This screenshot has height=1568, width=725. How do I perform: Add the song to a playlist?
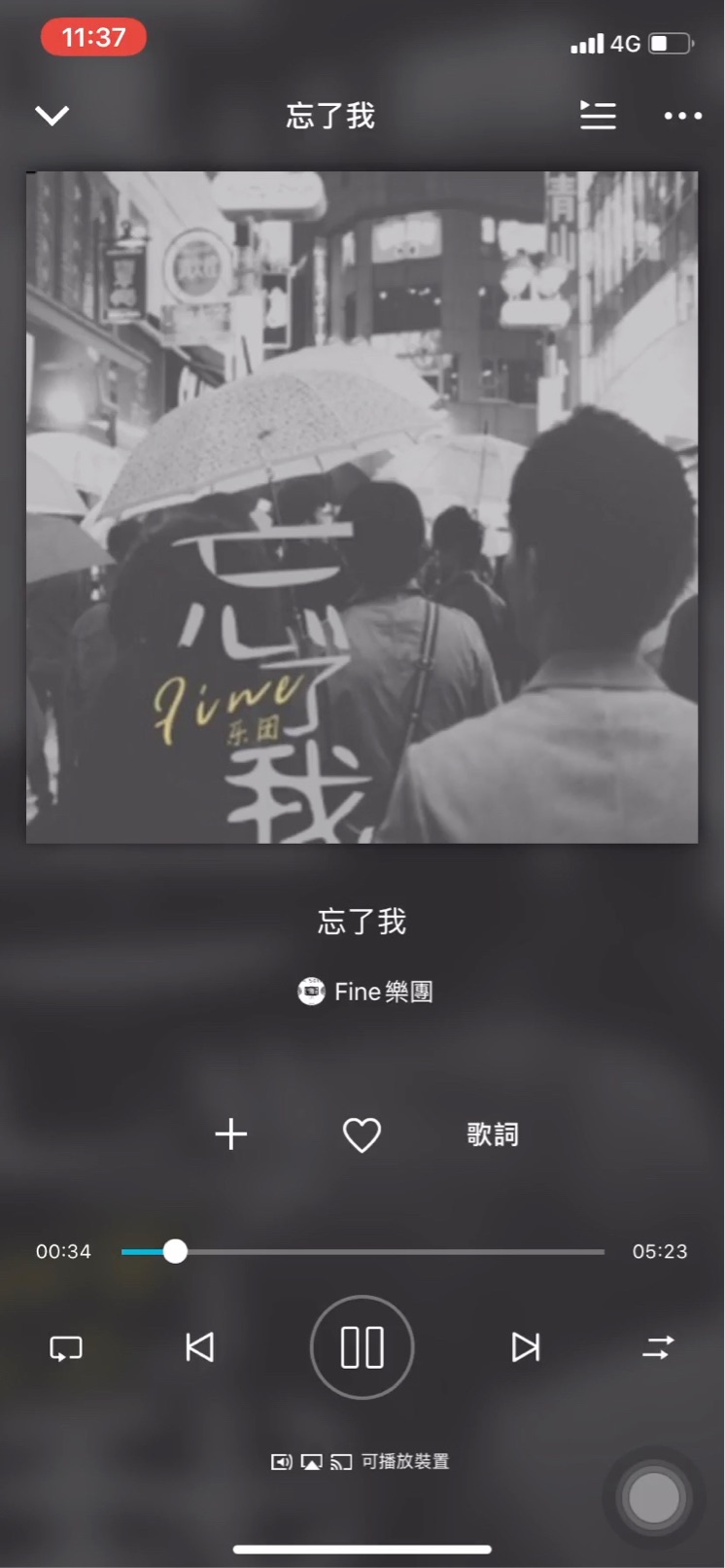point(231,1134)
